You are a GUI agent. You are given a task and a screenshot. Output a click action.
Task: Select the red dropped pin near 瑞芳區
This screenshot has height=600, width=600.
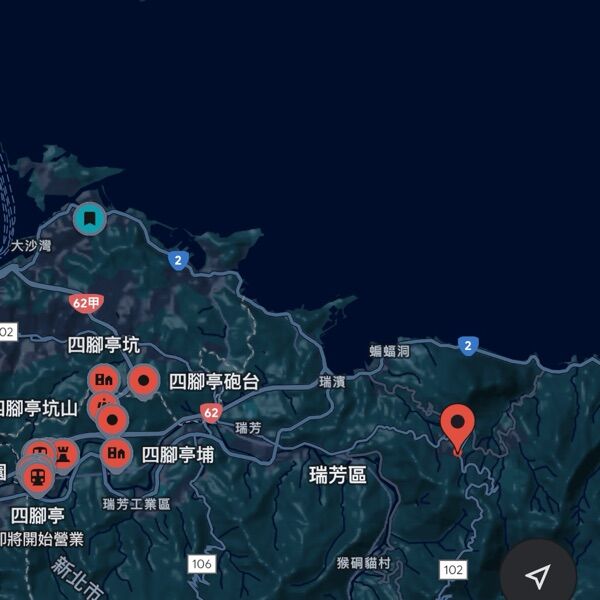point(459,427)
